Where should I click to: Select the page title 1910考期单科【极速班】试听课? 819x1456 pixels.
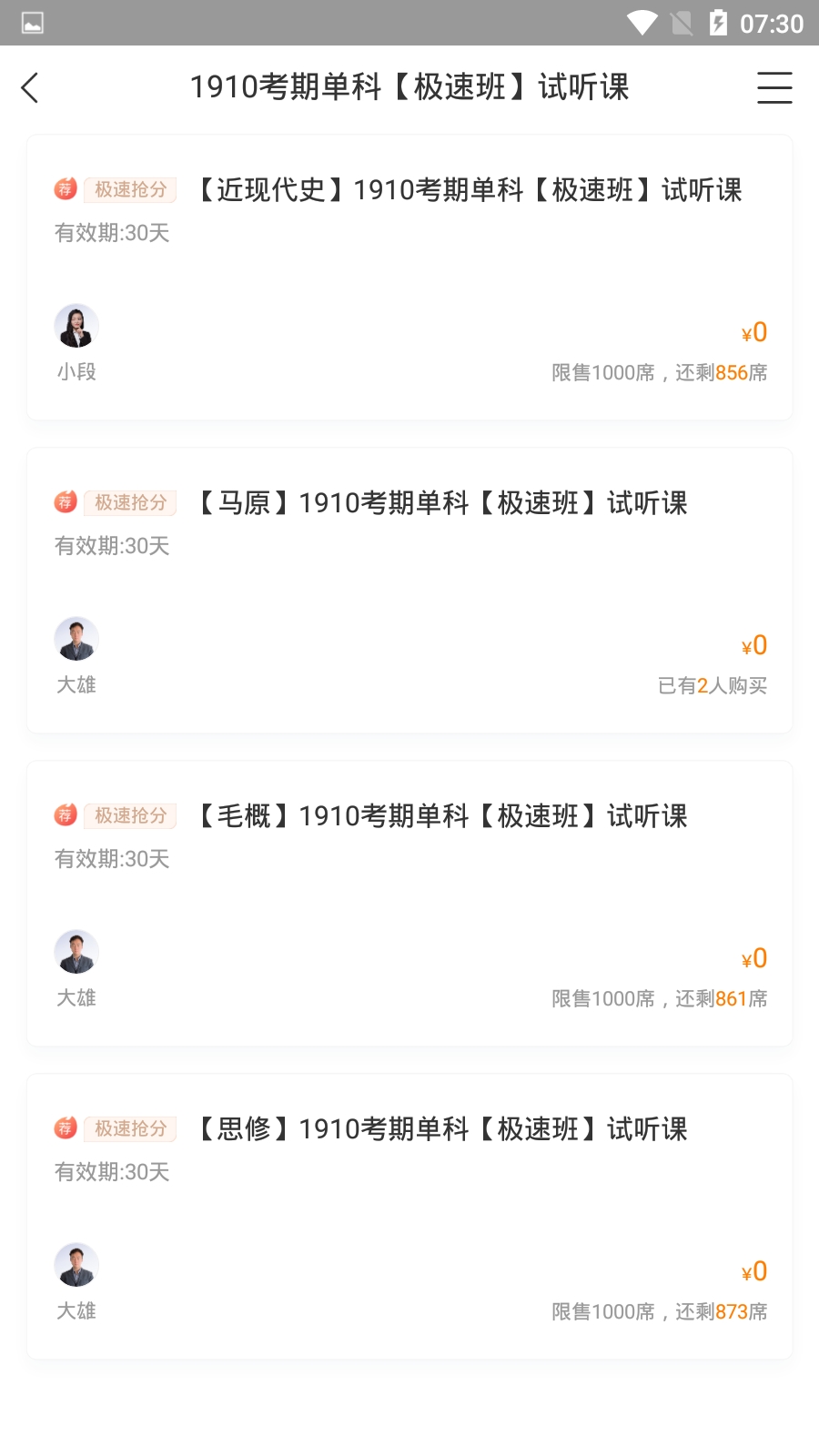[409, 86]
